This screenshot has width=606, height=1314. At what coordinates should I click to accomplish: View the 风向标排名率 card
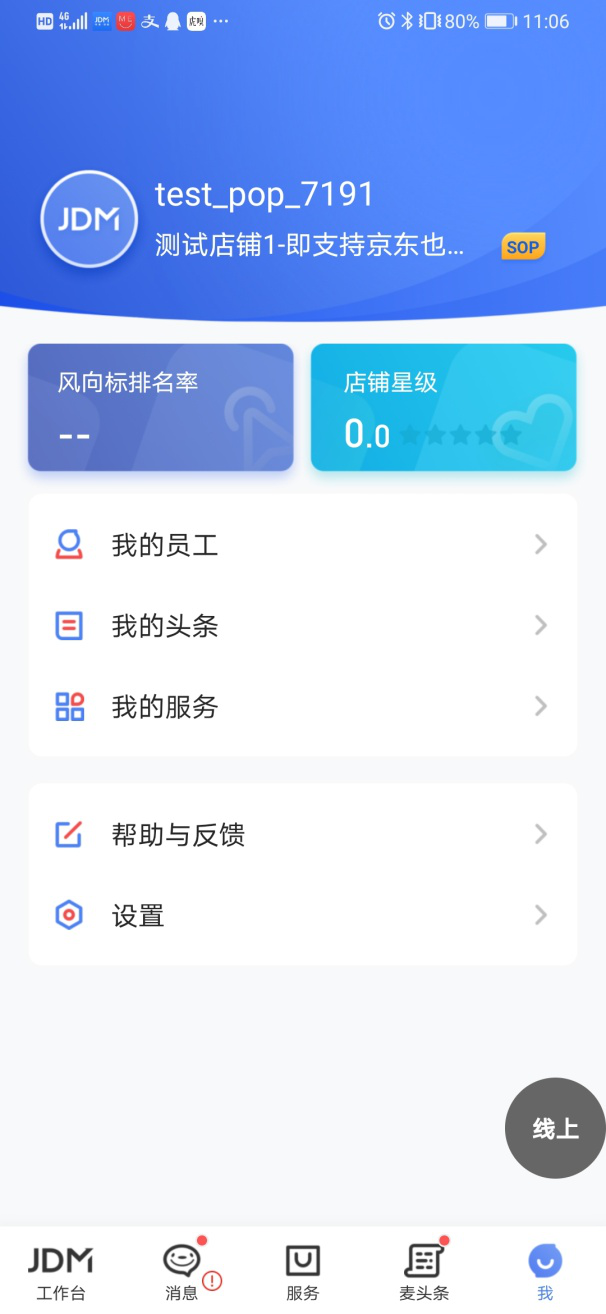(161, 407)
